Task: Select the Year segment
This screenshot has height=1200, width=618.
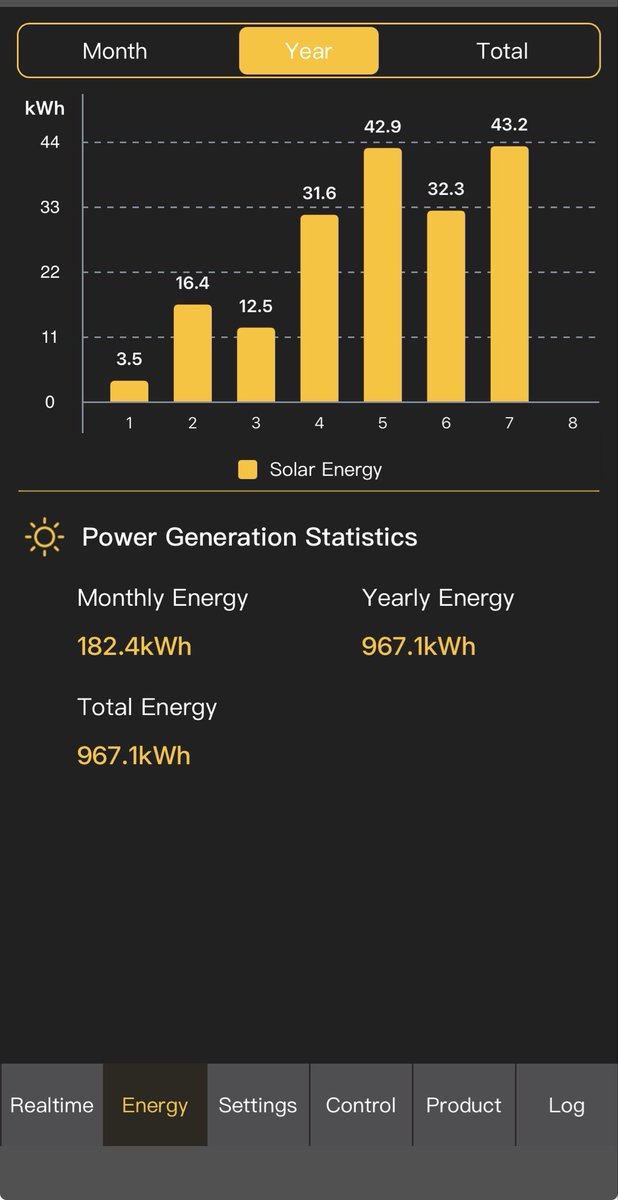Action: click(308, 51)
